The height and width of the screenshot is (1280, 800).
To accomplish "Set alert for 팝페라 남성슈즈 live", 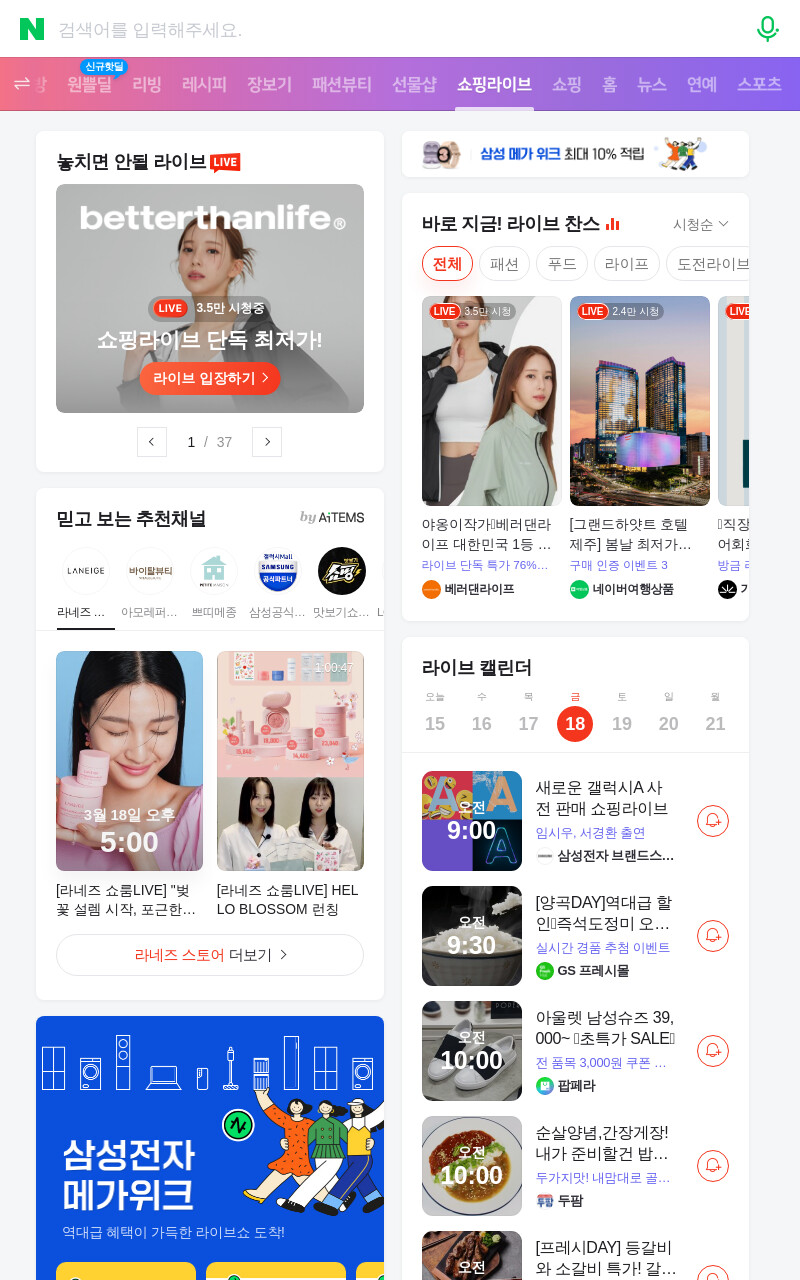I will click(713, 1051).
